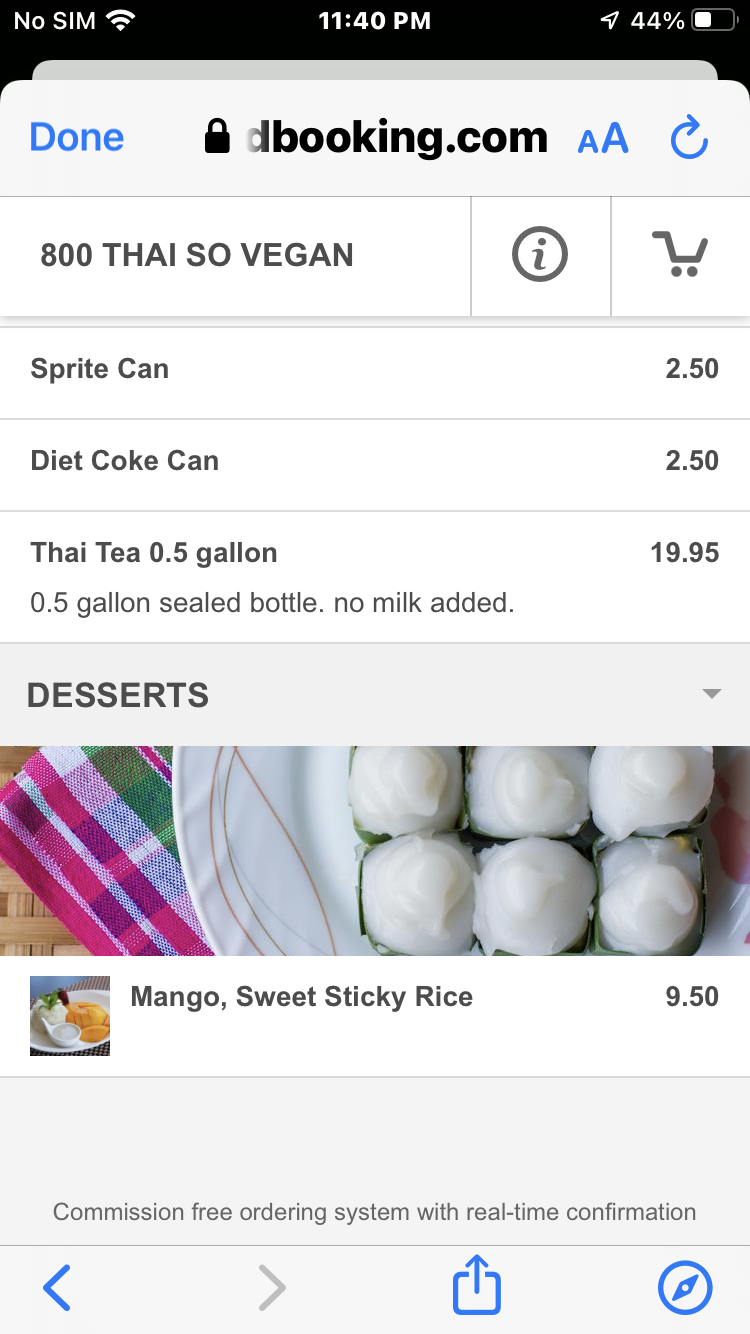Viewport: 750px width, 1334px height.
Task: Choose Thai Tea 0.5 gallon
Action: point(374,576)
